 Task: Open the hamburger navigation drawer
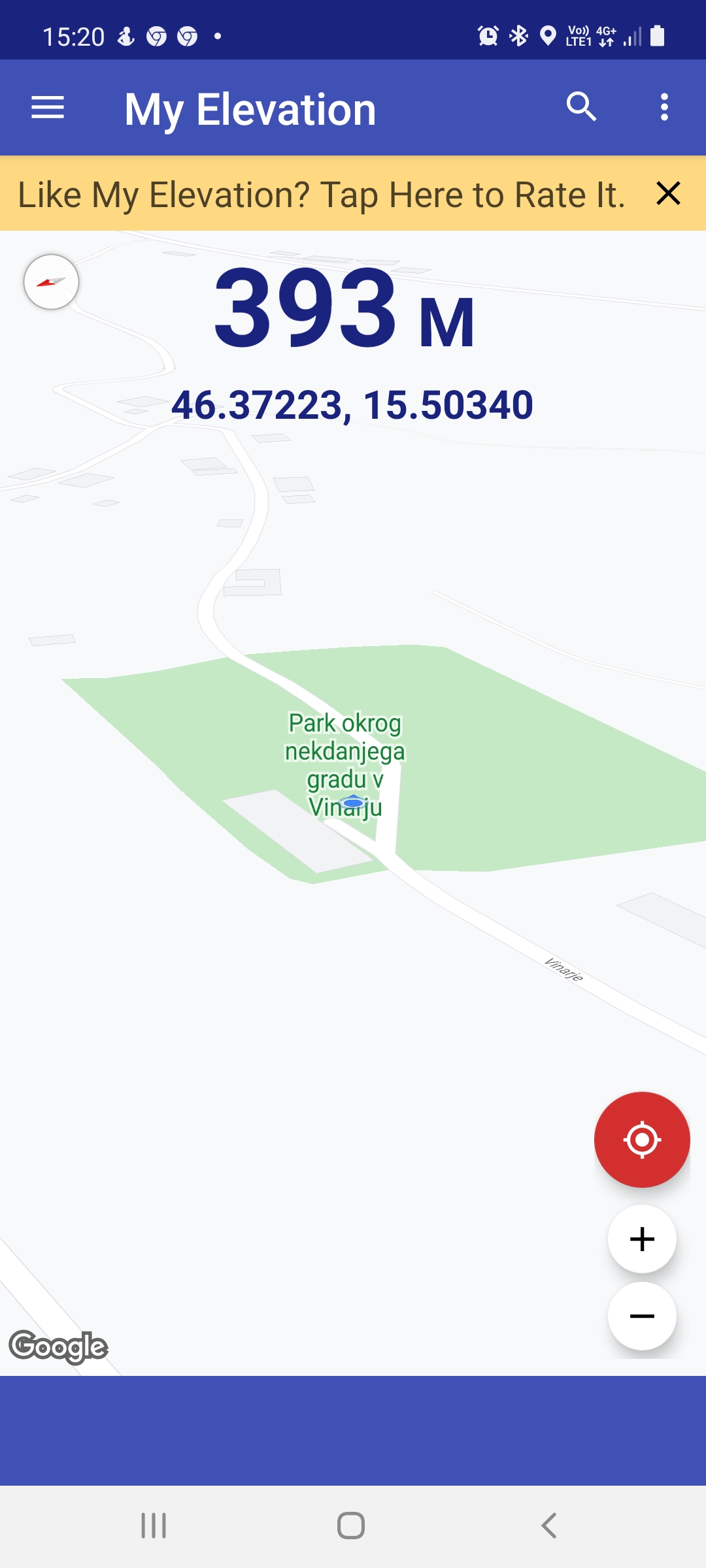(x=48, y=108)
